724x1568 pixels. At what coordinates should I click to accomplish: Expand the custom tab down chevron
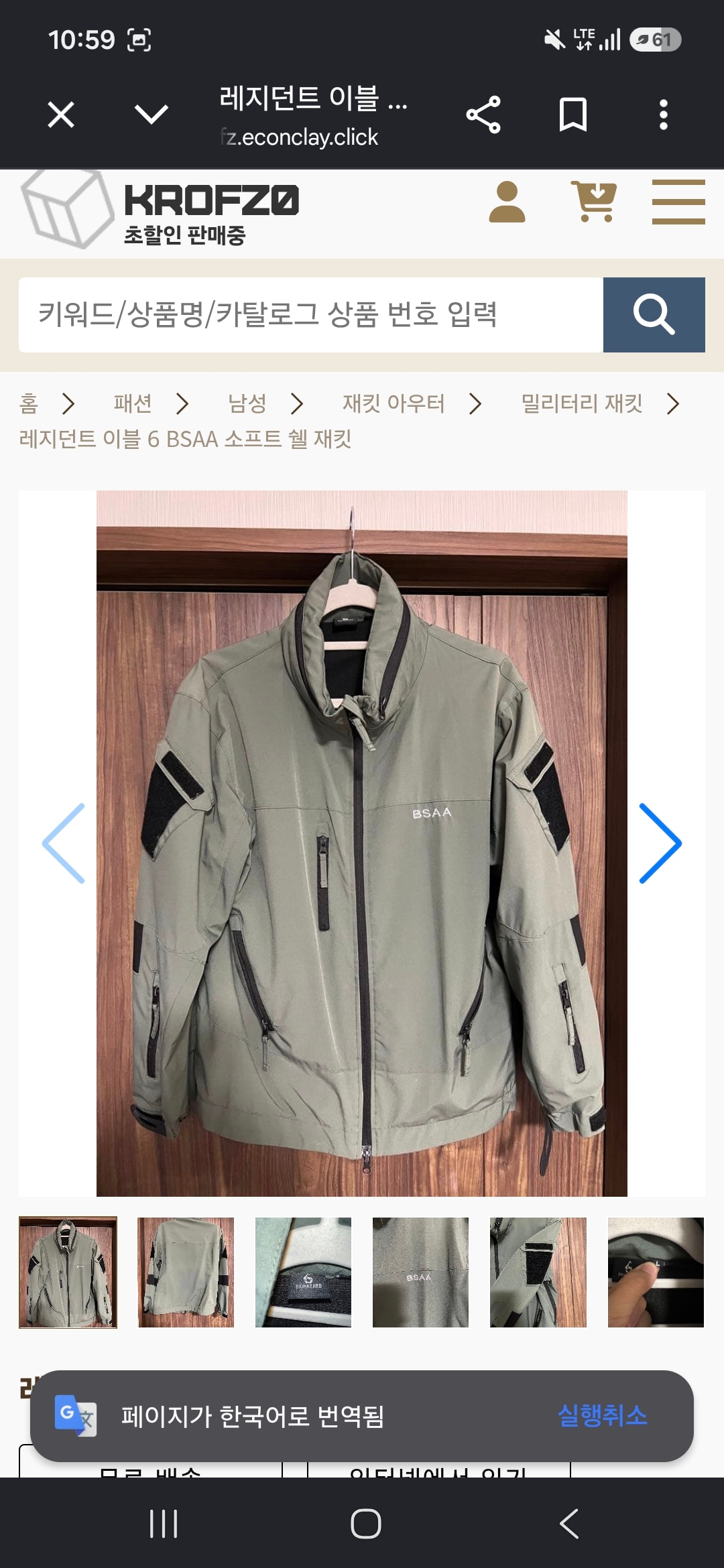click(x=152, y=114)
